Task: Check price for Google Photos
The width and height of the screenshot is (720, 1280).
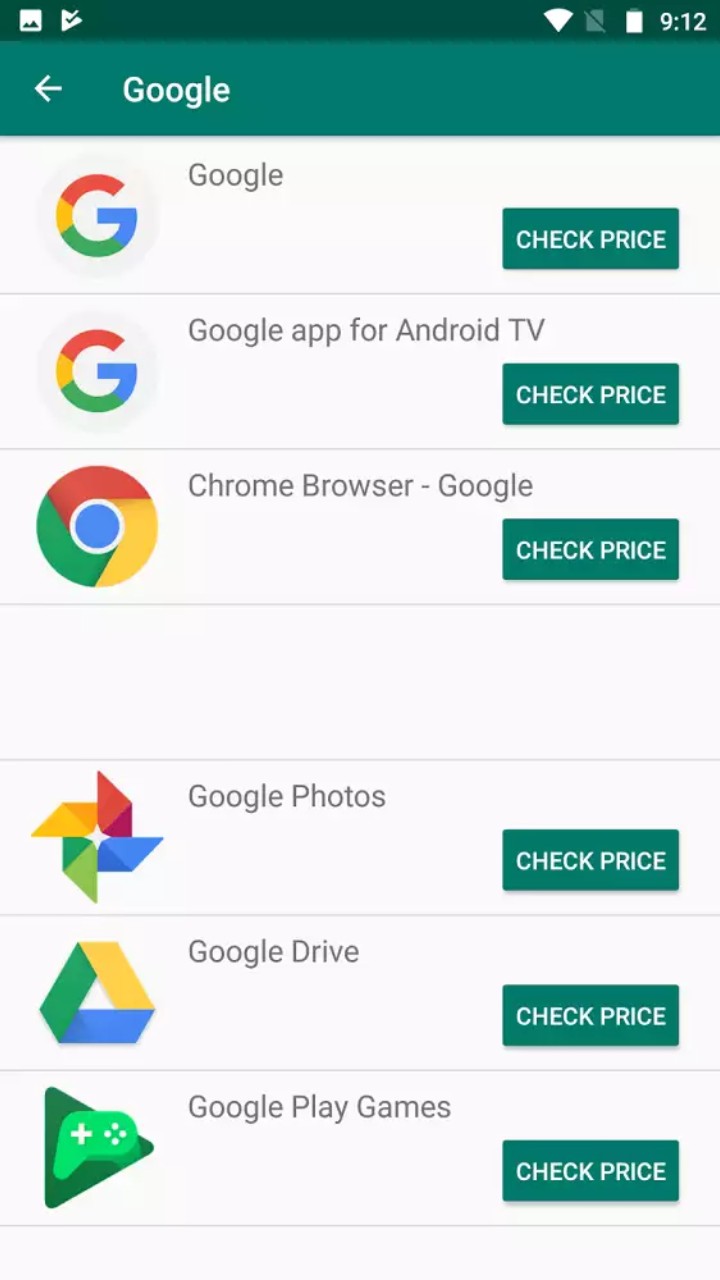Action: coord(590,860)
